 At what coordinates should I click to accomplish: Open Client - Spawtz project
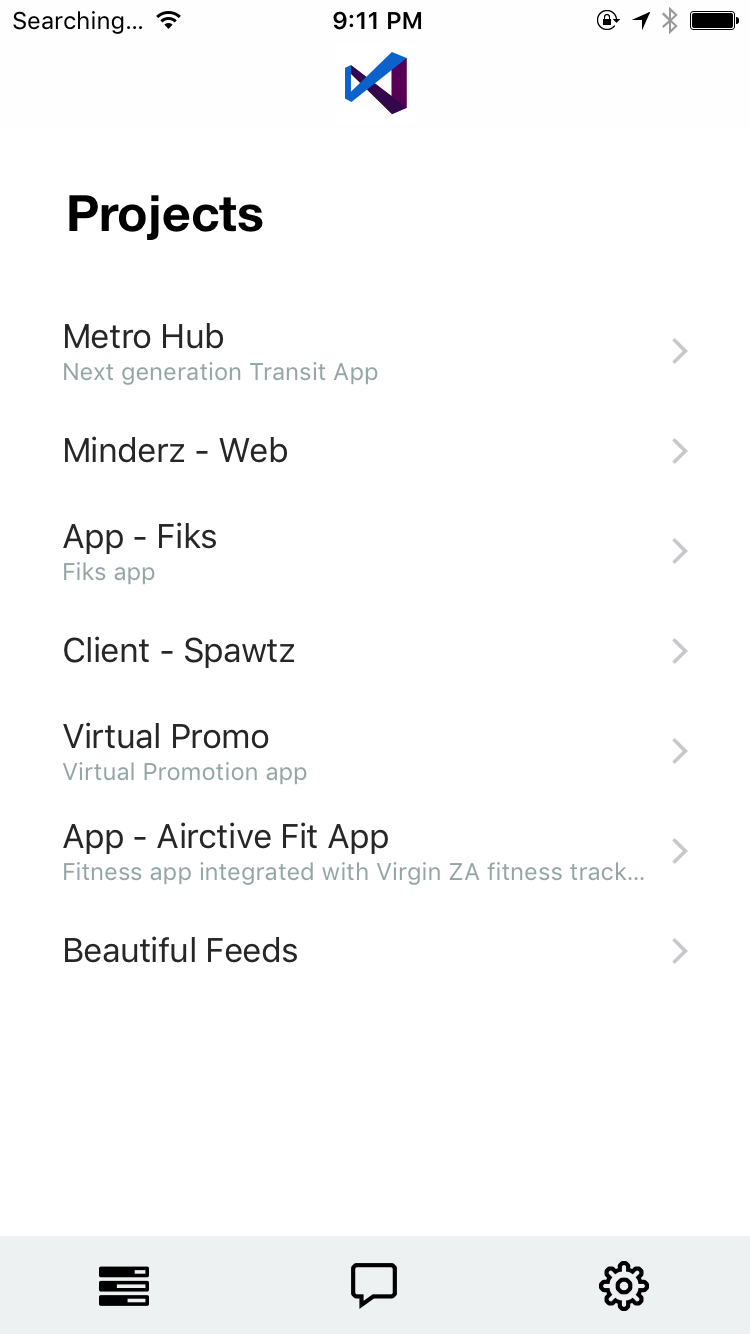[375, 651]
